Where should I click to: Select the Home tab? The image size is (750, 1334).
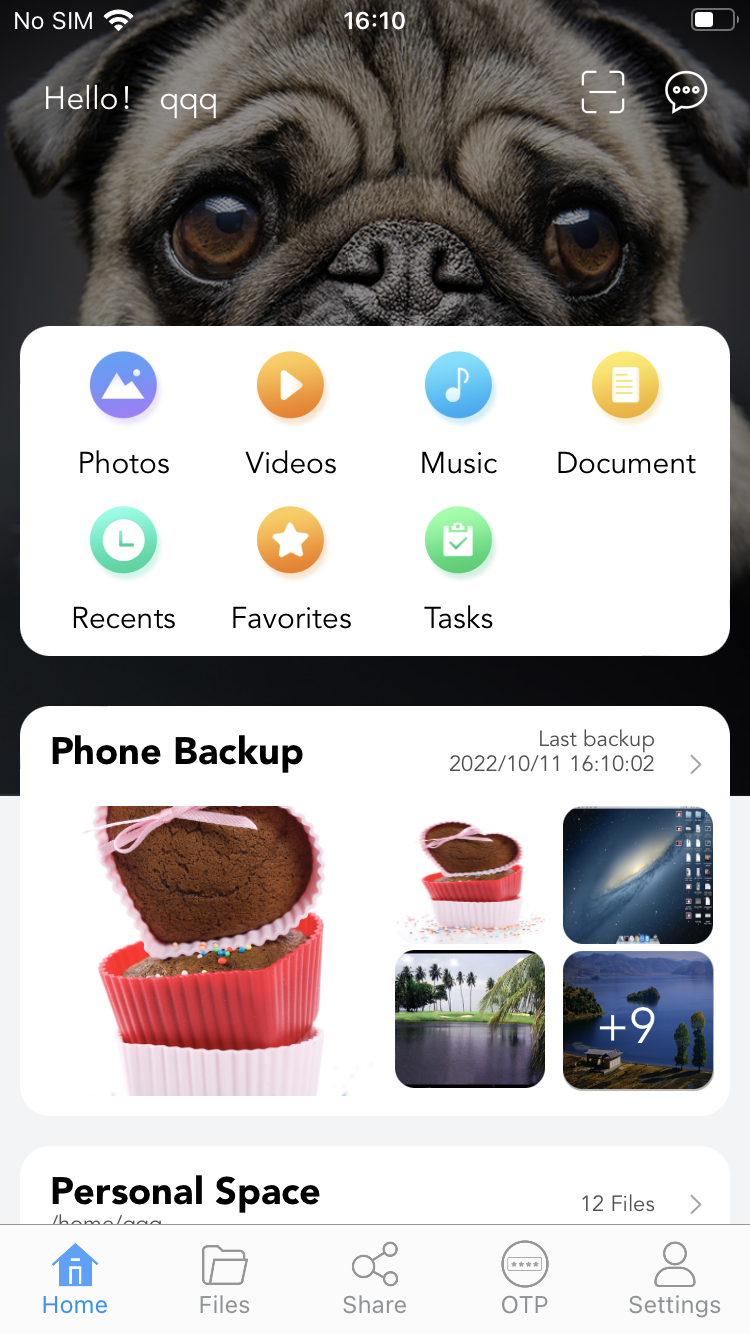75,1279
